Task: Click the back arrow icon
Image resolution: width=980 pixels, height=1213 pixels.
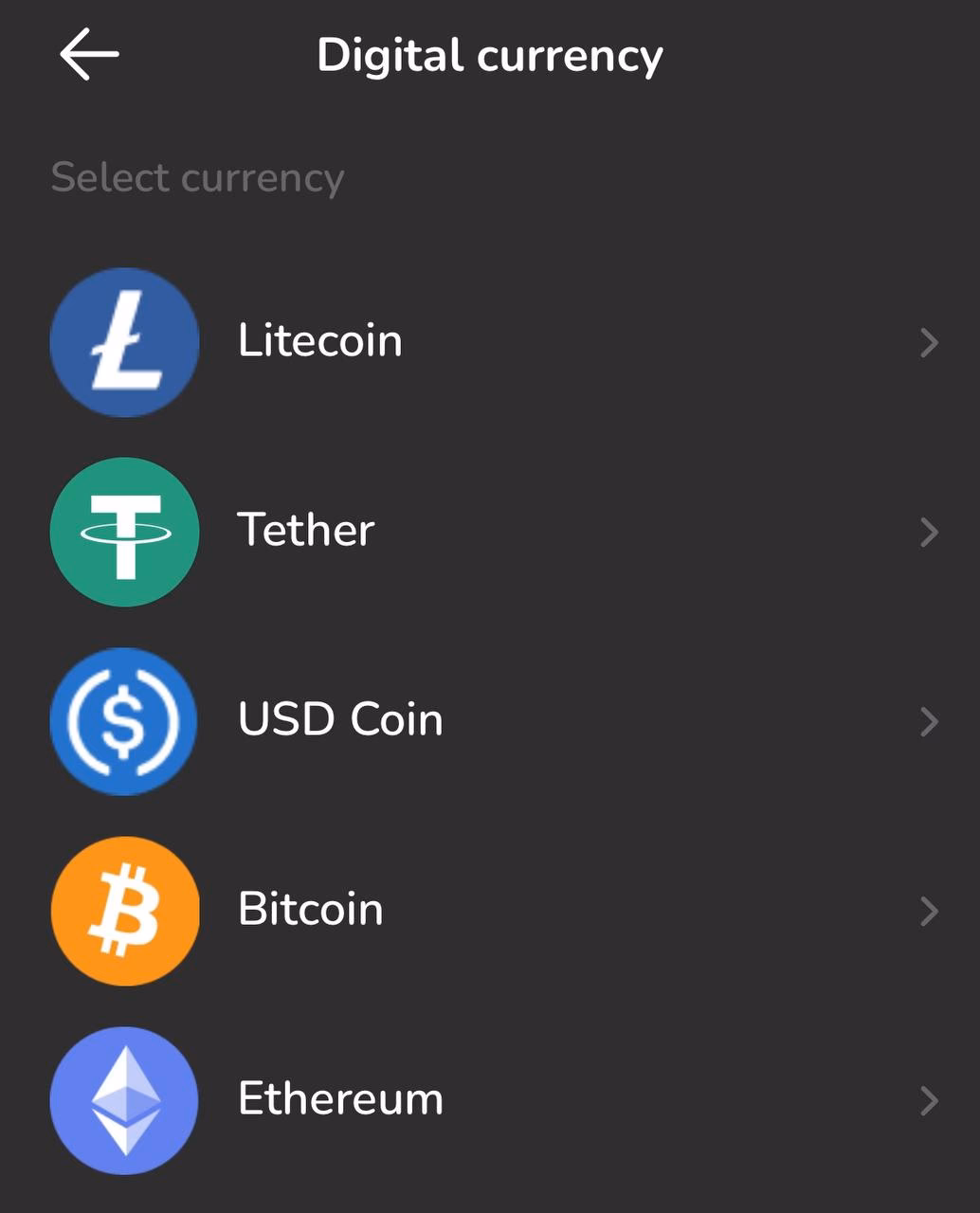Action: (86, 55)
